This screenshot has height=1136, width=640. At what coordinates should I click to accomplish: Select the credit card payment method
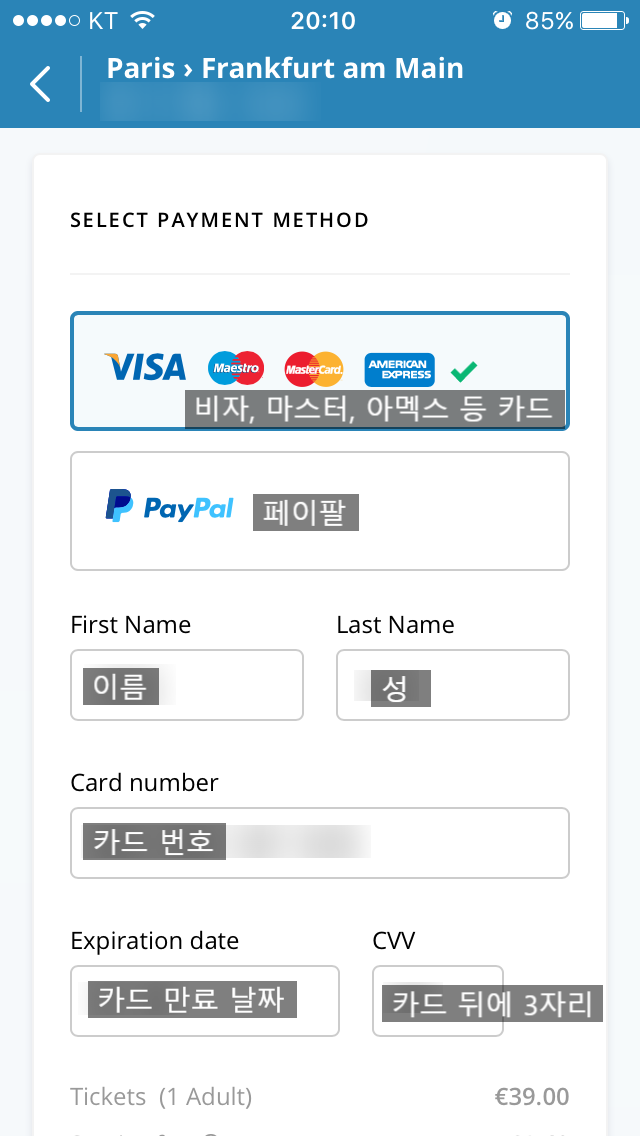point(319,371)
